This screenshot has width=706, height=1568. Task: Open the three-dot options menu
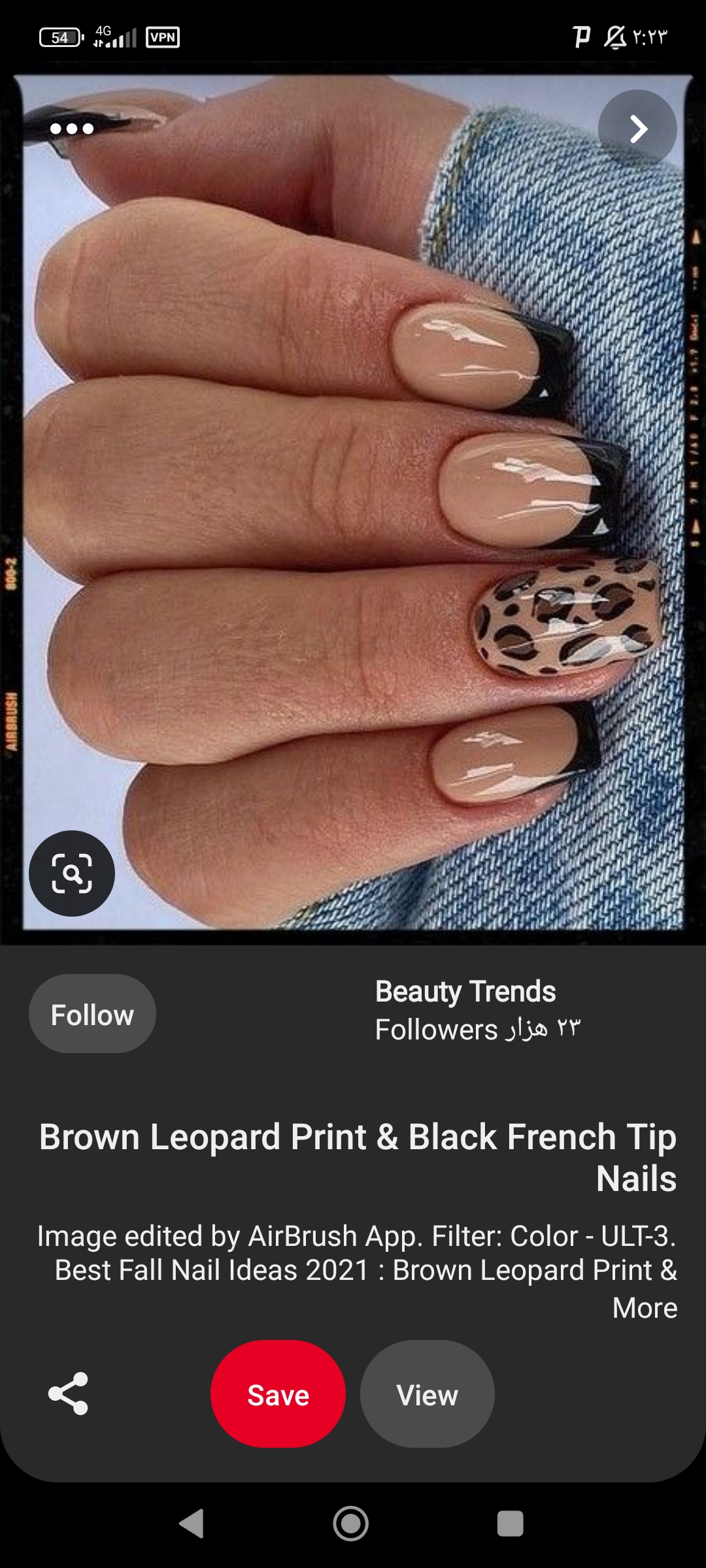(72, 129)
